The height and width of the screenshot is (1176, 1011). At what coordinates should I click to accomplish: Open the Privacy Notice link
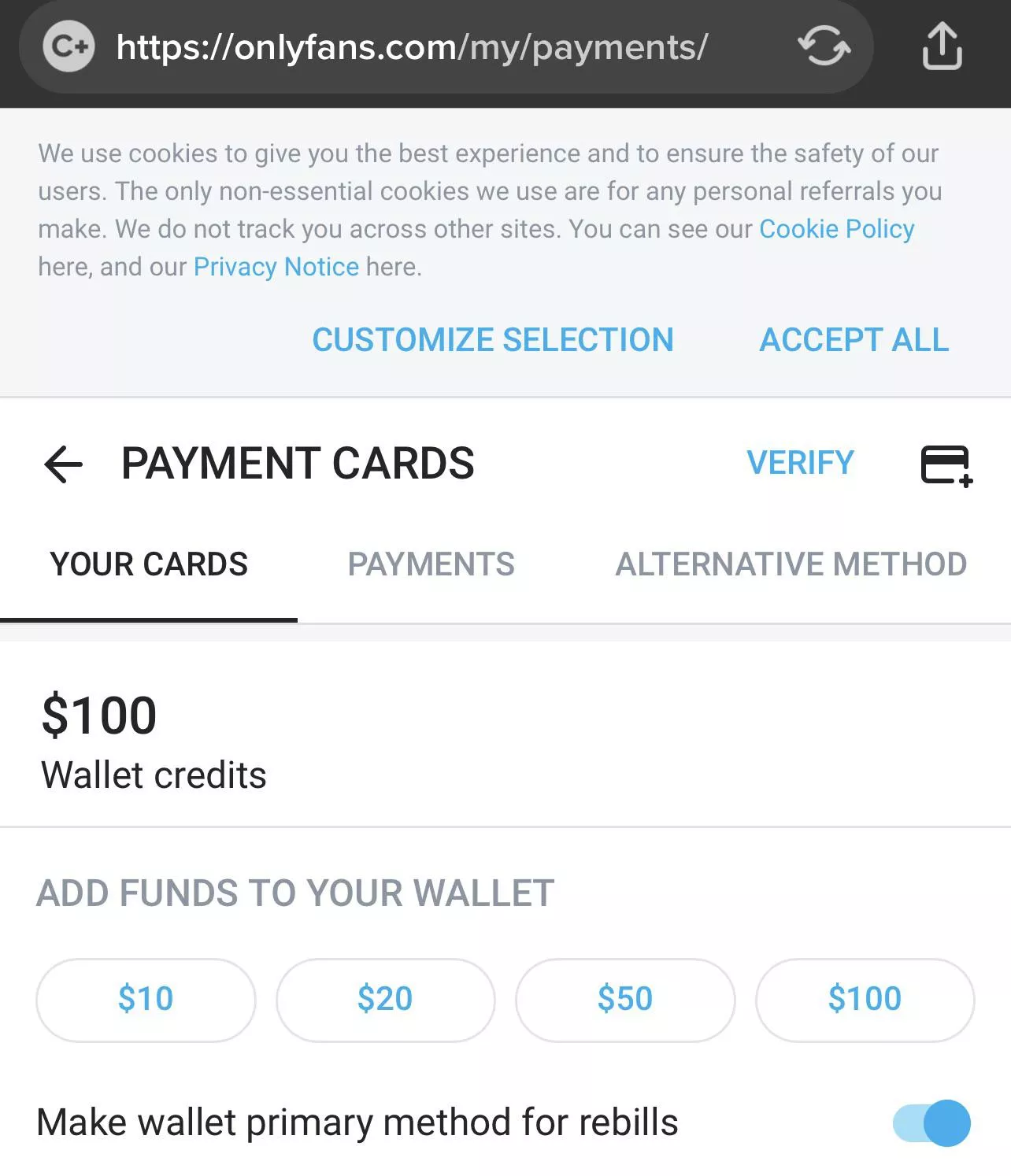click(276, 267)
